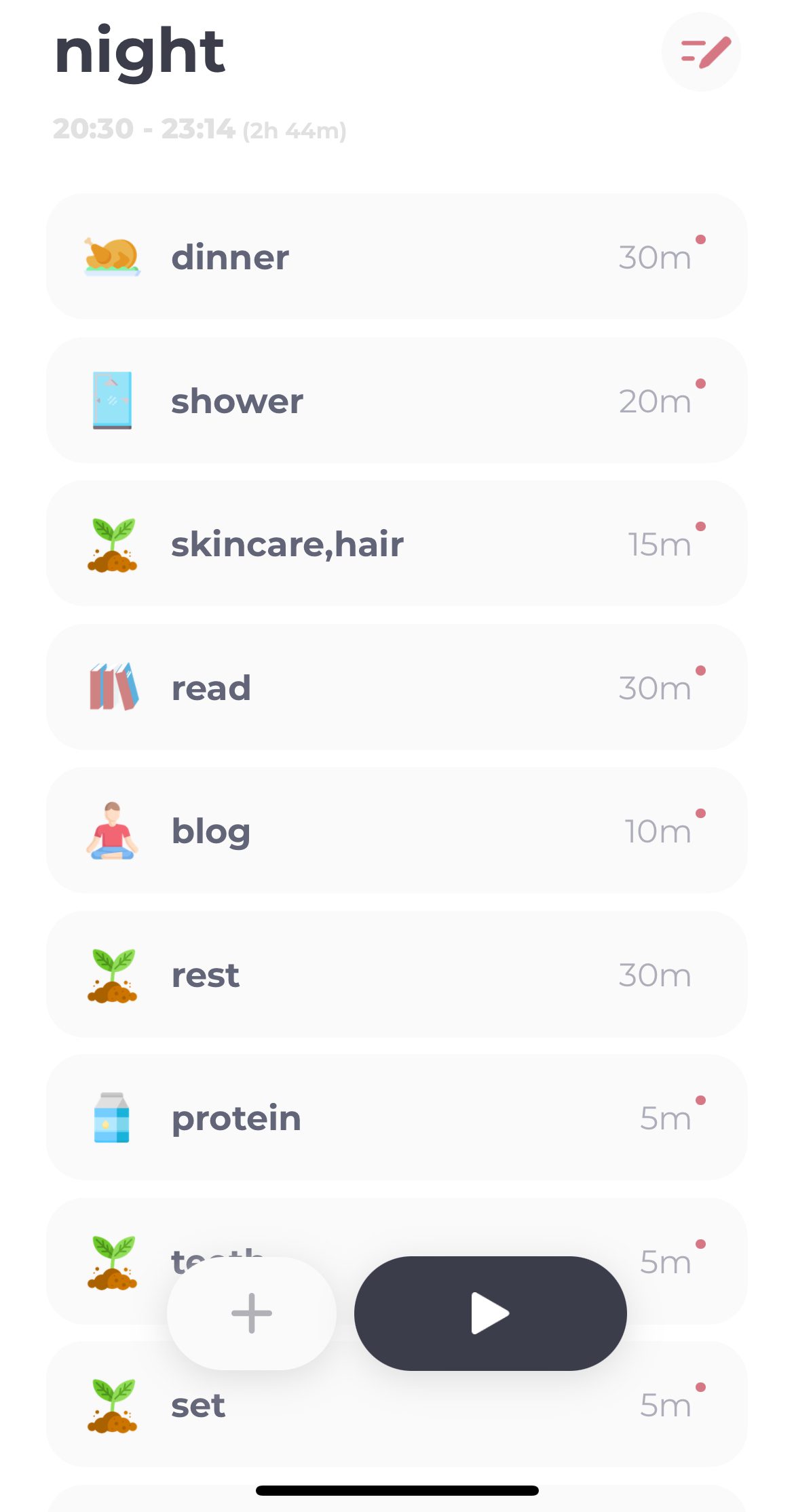
Task: Open the set task
Action: [396, 1404]
